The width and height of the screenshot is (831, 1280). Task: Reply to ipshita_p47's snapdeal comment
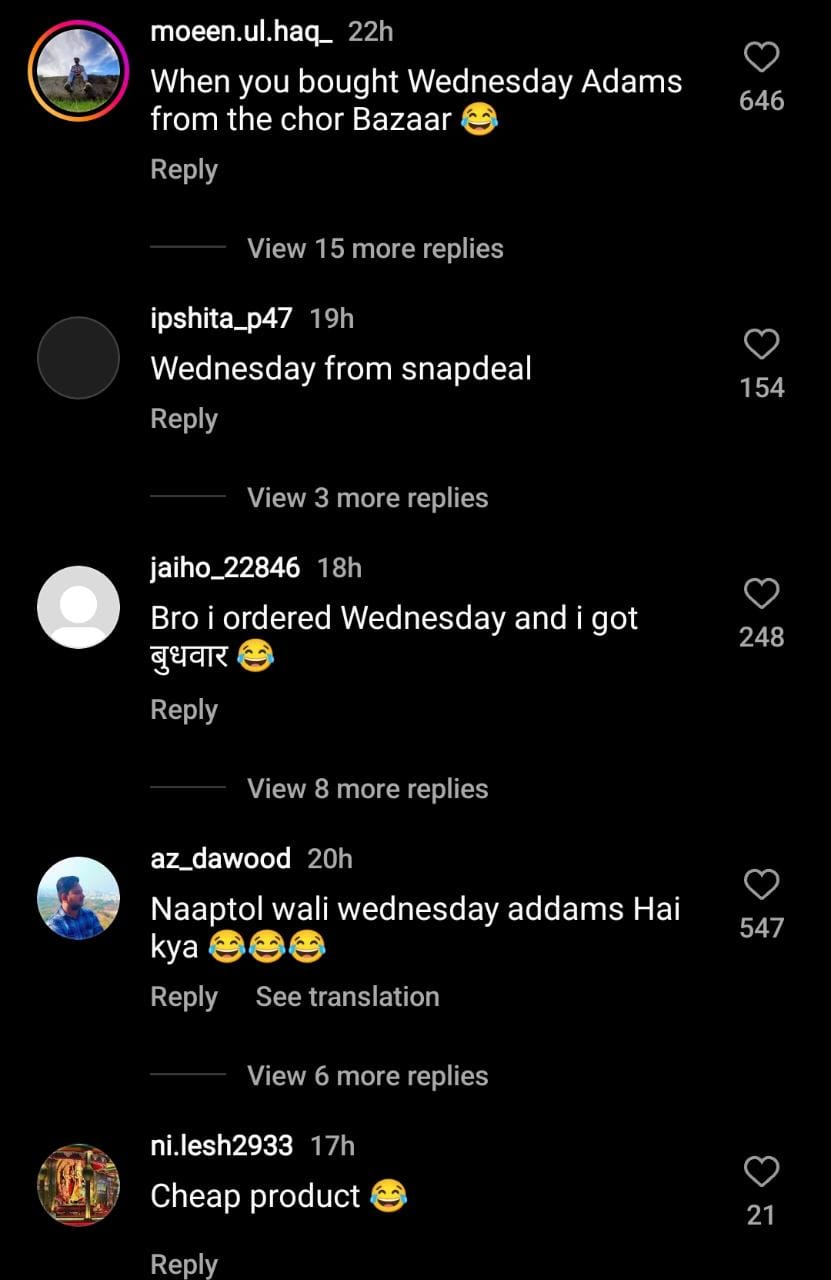(184, 419)
